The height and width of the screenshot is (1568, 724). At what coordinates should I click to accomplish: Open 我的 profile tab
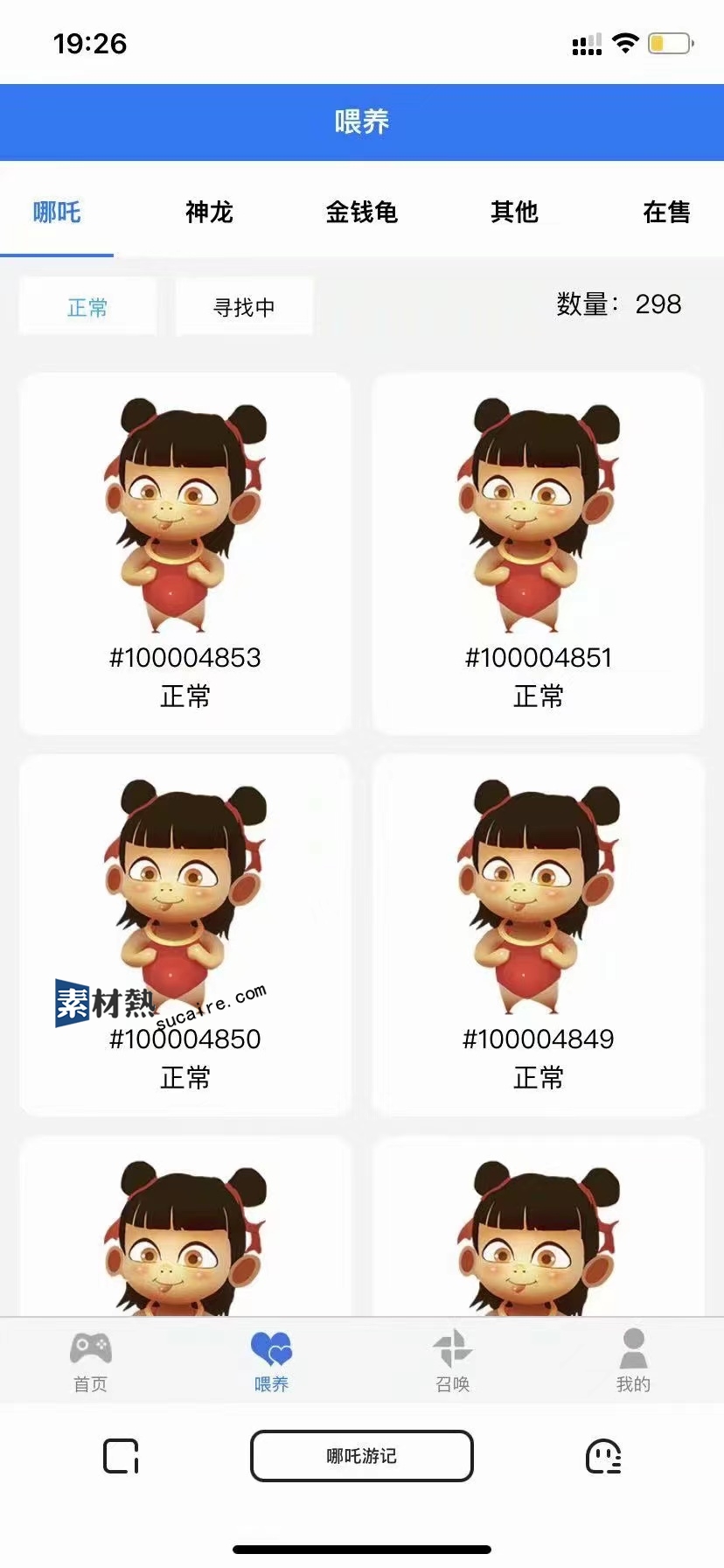[633, 1361]
